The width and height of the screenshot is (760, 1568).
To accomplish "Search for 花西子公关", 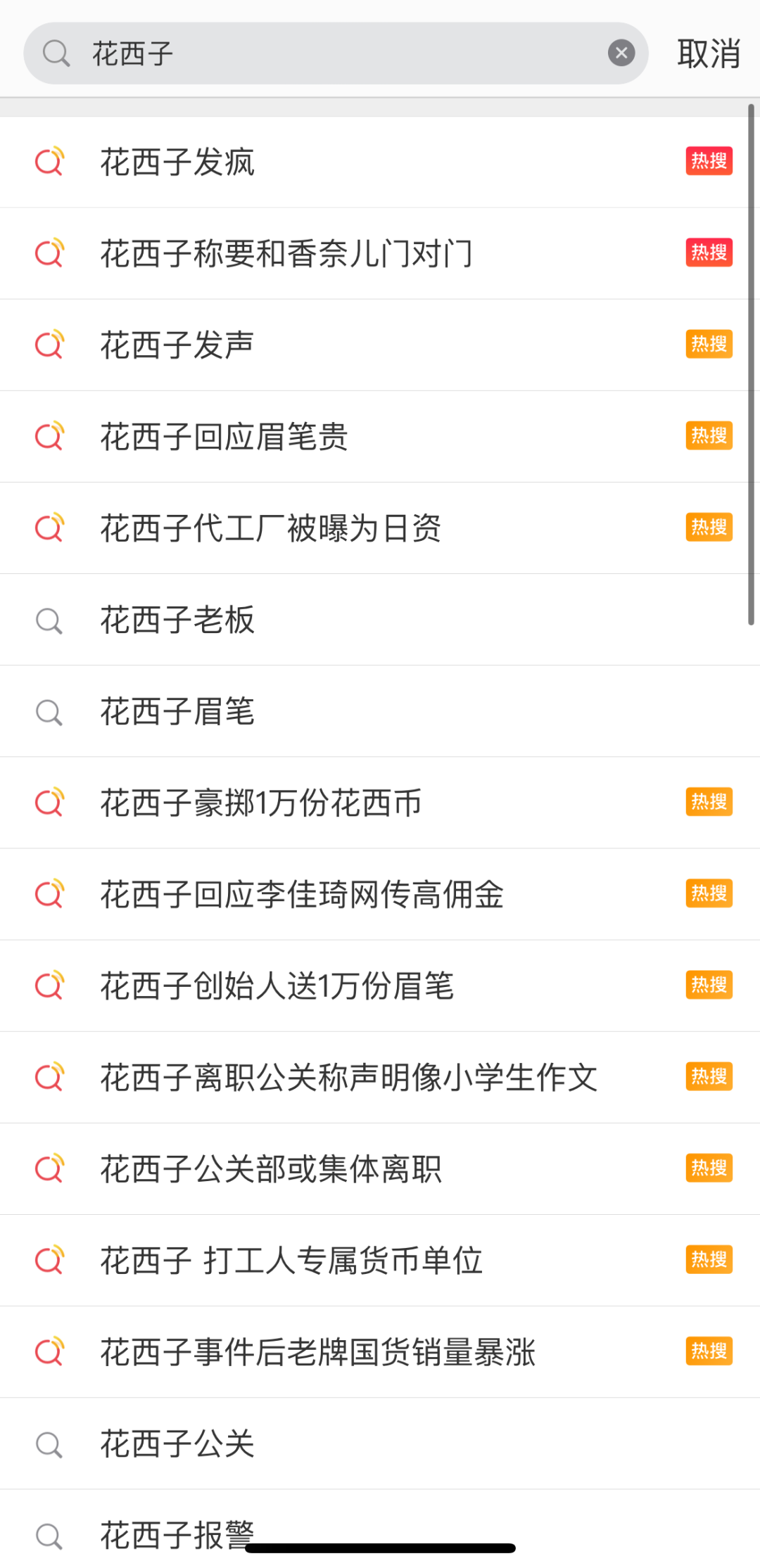I will (178, 1443).
